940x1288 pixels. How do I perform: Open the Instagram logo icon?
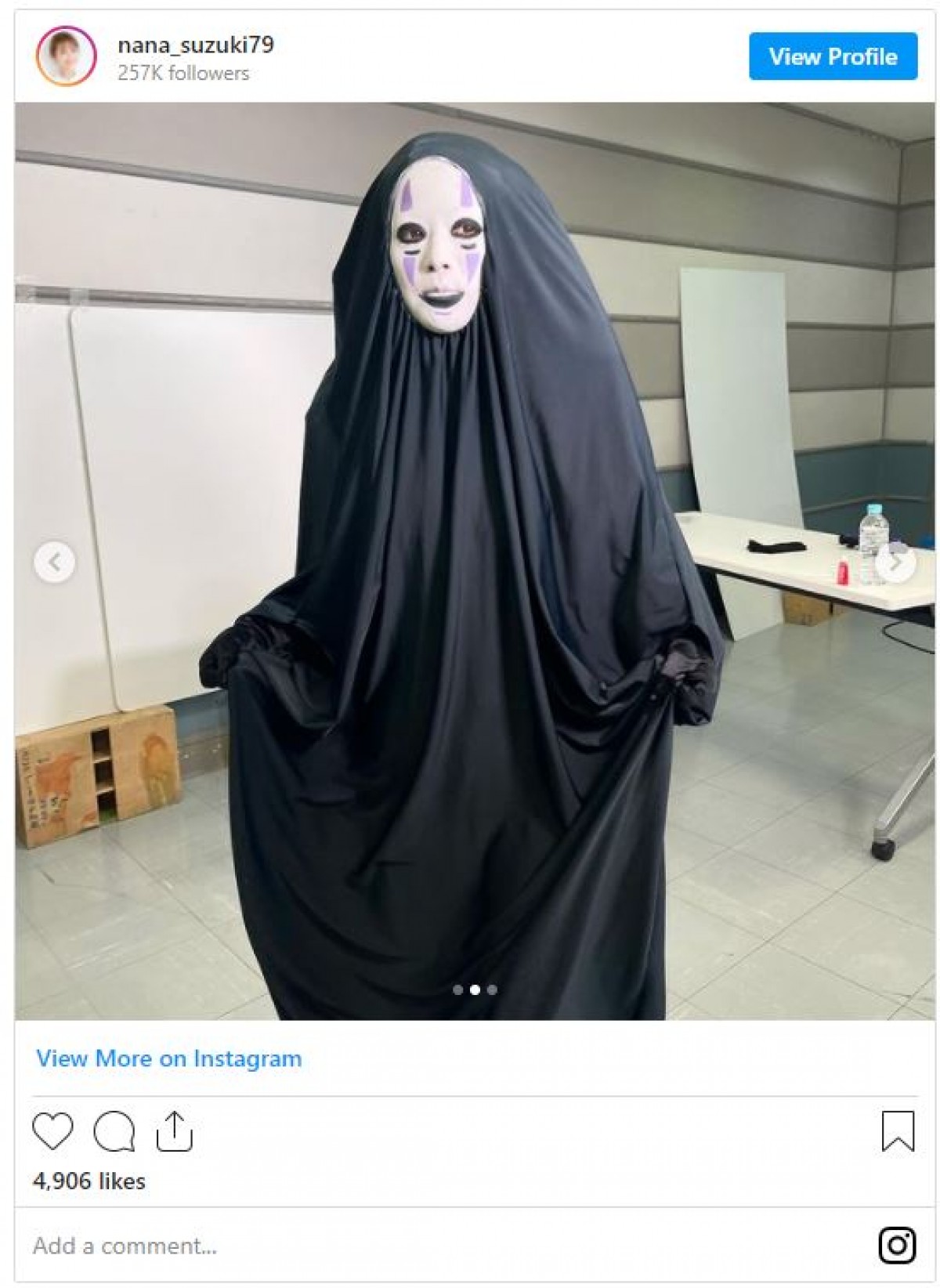[897, 1245]
